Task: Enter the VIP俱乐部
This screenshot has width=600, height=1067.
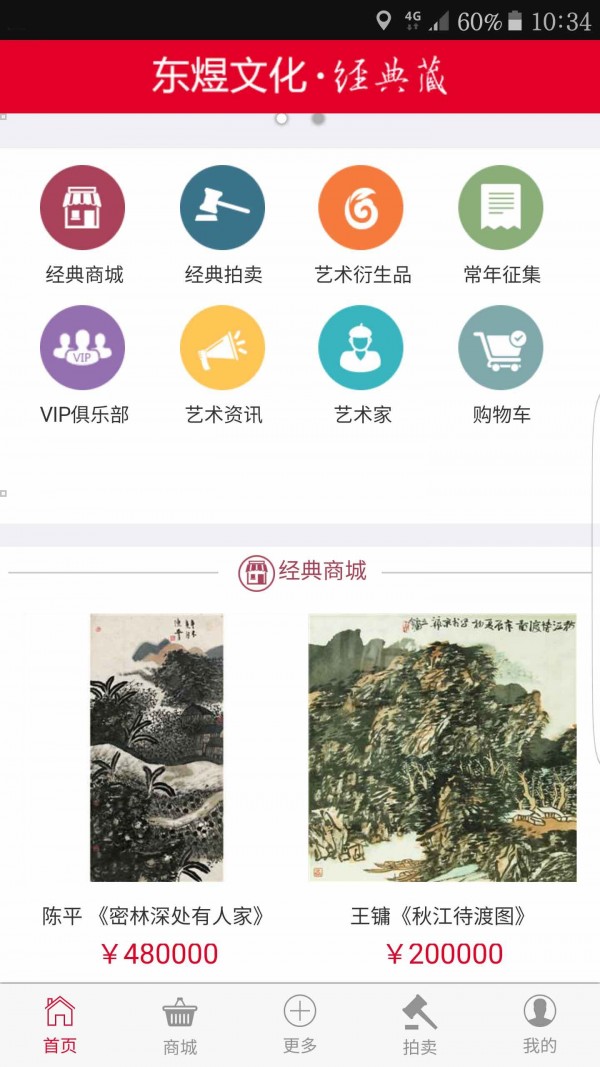Action: (x=82, y=348)
